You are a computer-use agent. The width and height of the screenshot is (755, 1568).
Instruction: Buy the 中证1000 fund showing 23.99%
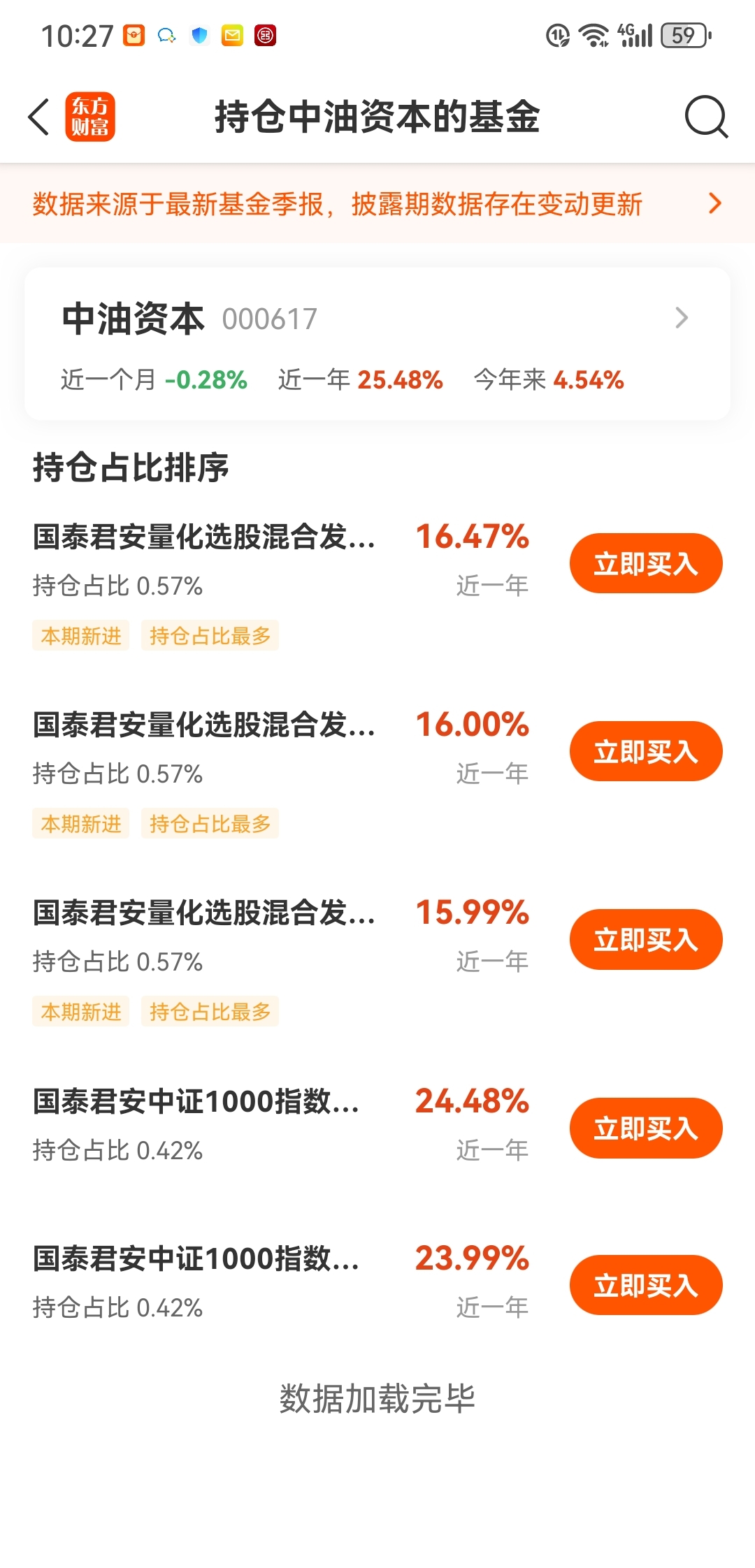646,1285
